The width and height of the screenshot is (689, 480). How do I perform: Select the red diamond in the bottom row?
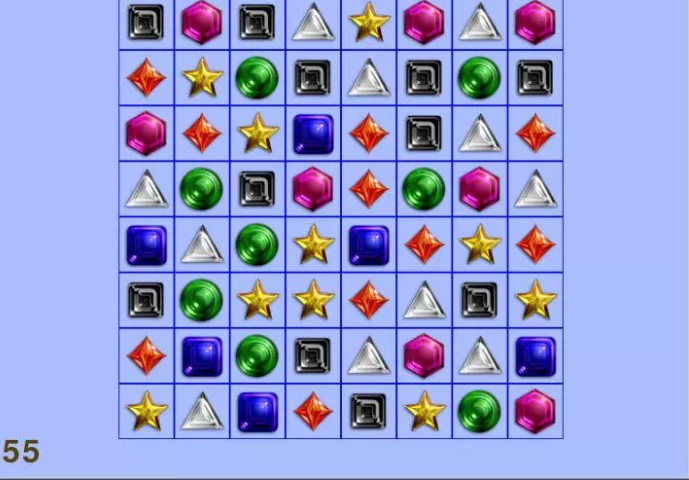coord(313,411)
